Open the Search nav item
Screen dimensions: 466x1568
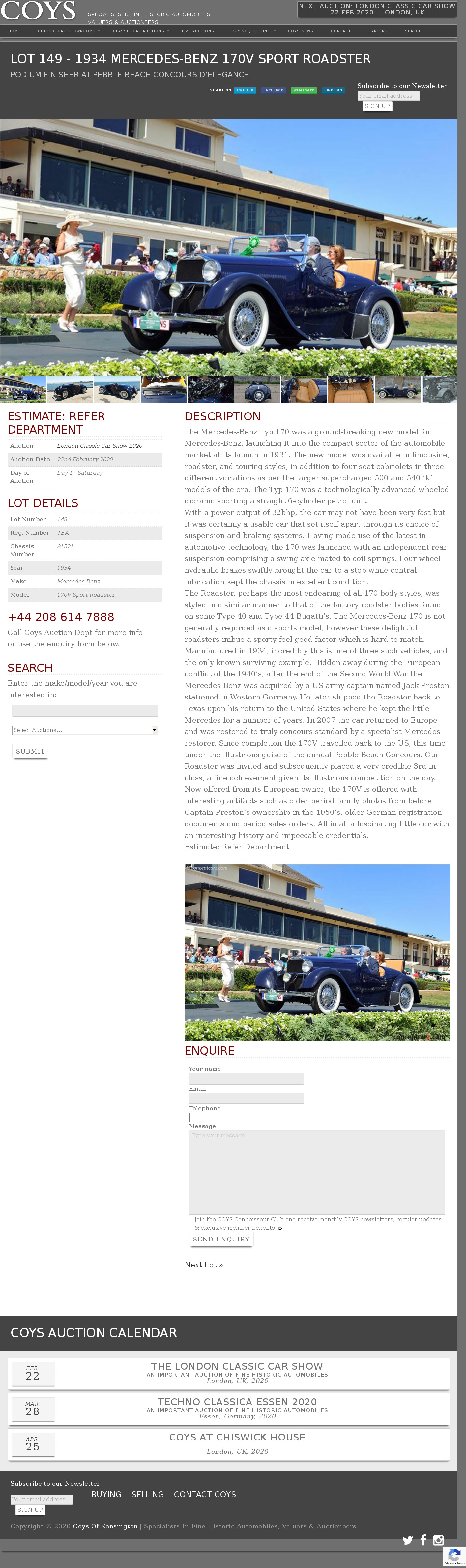(413, 31)
